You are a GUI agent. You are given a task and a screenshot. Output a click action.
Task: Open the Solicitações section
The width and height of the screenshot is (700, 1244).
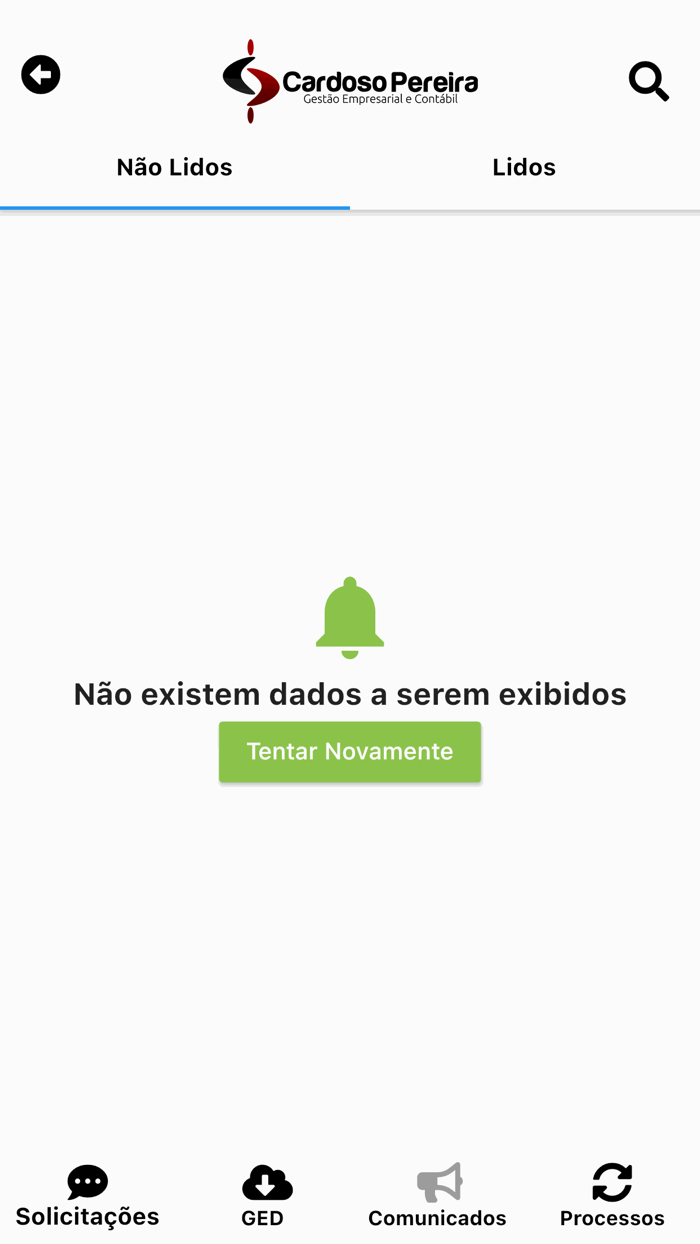click(x=88, y=1197)
